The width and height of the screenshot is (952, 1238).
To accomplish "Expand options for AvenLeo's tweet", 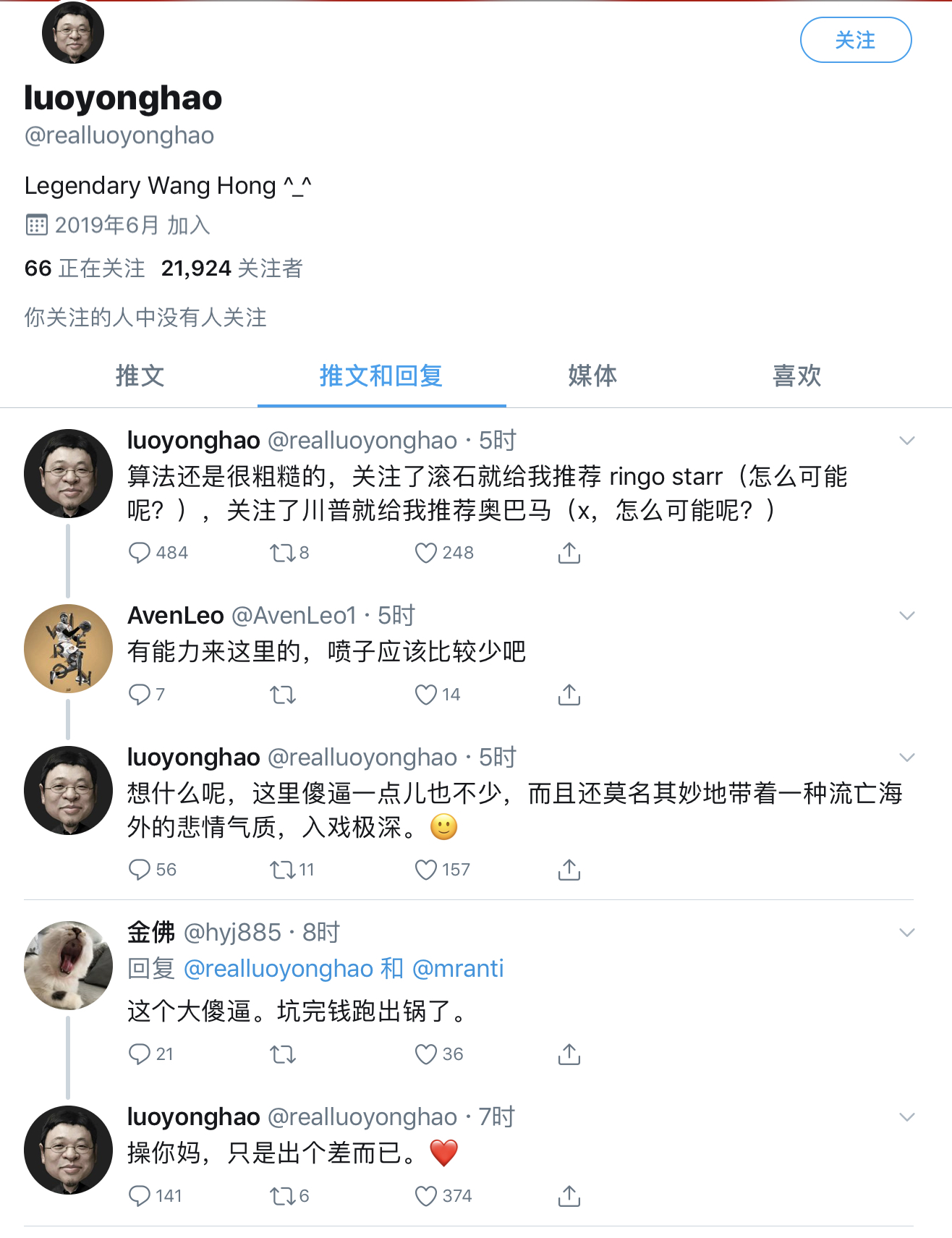I will coord(906,616).
